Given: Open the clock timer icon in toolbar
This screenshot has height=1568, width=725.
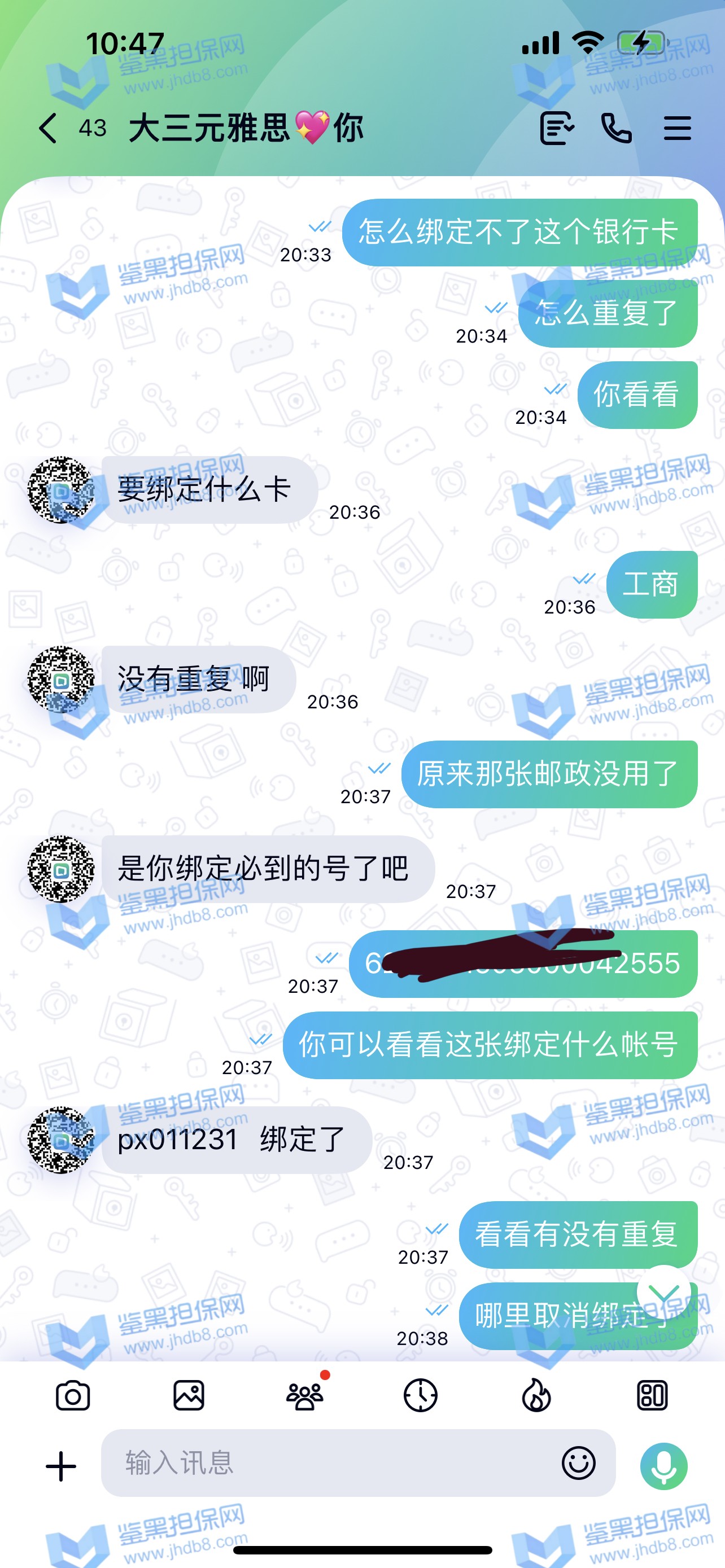Looking at the screenshot, I should (421, 1396).
